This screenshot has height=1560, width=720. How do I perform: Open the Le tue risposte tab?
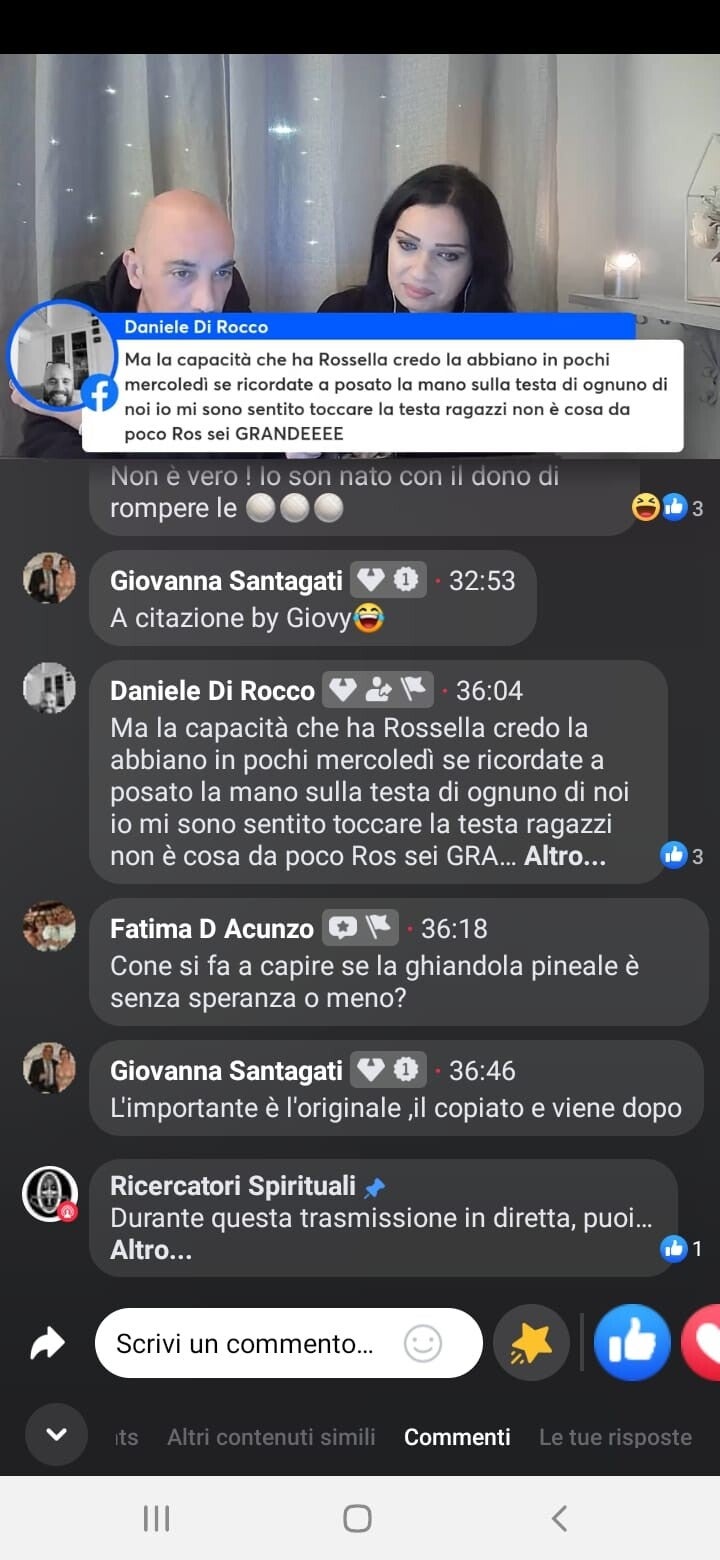(x=615, y=1437)
